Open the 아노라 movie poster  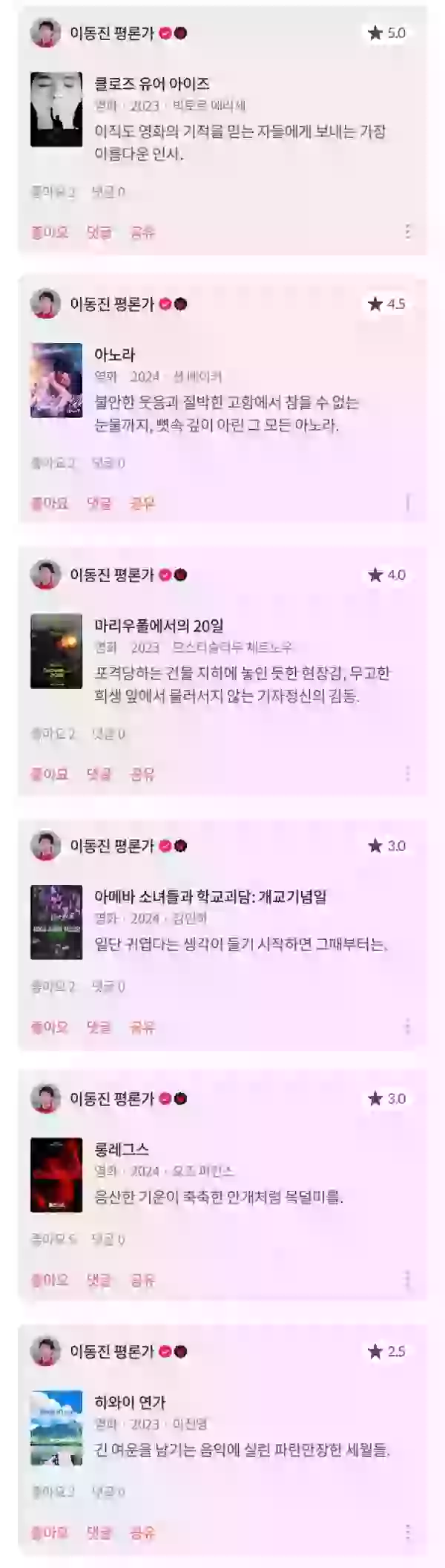[x=56, y=380]
